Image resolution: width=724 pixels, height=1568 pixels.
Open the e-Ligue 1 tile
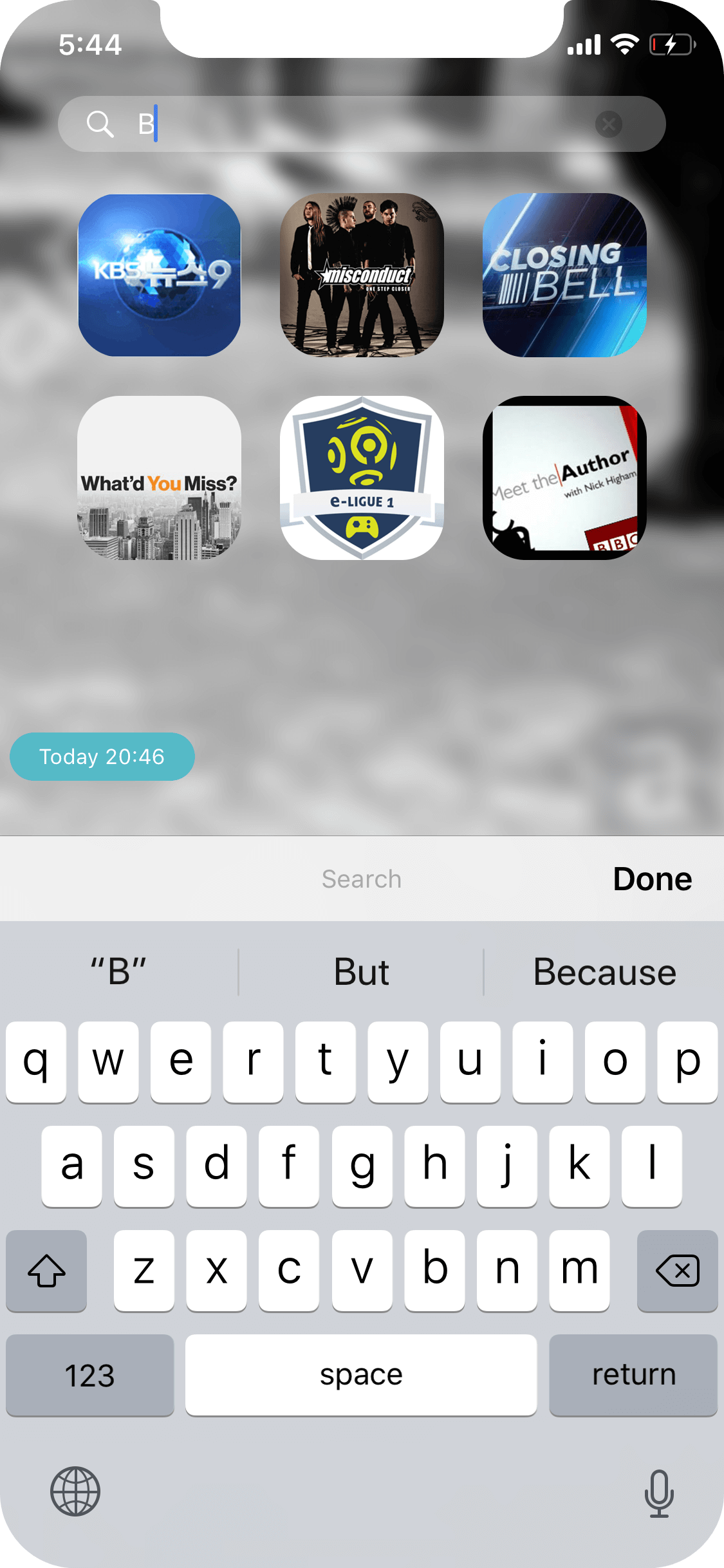362,478
